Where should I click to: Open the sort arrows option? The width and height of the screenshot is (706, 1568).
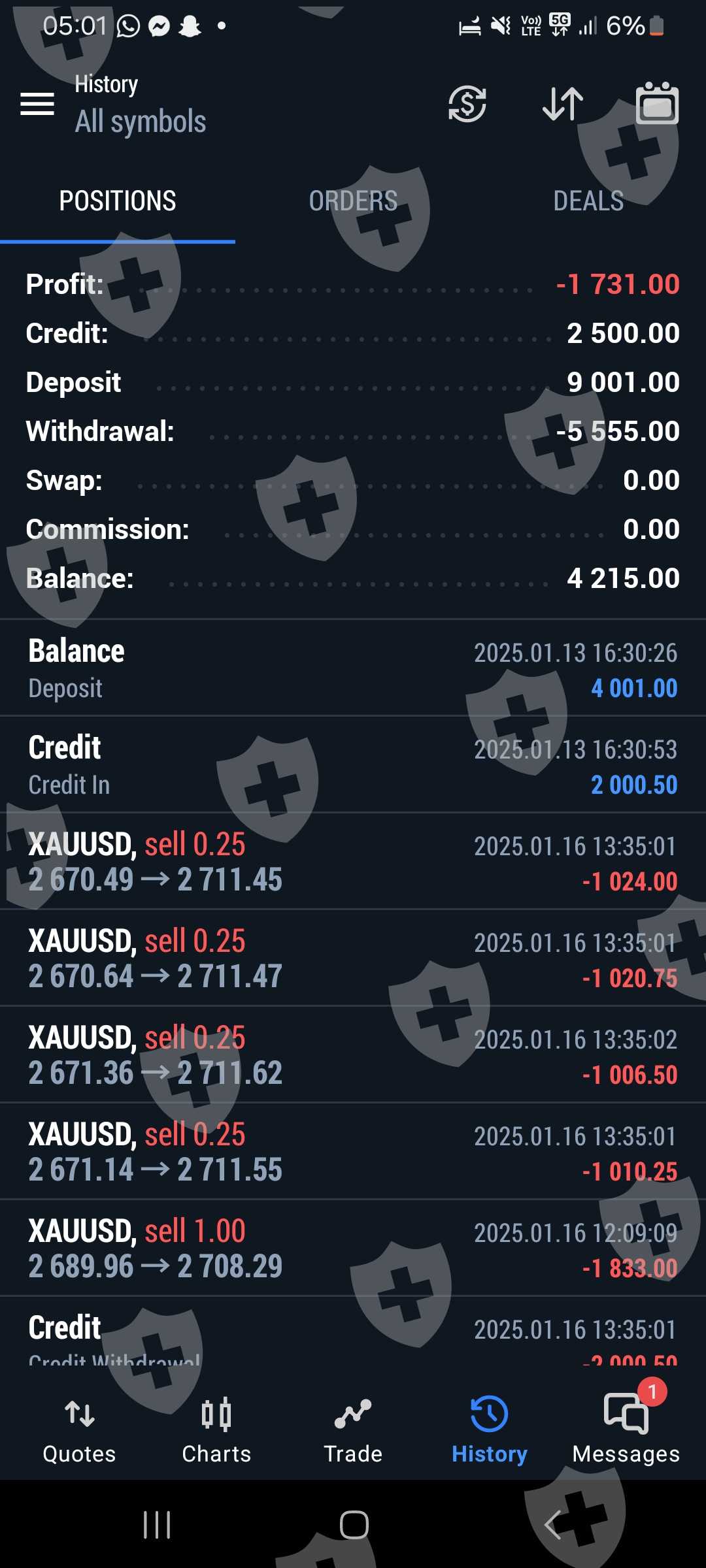(x=562, y=104)
